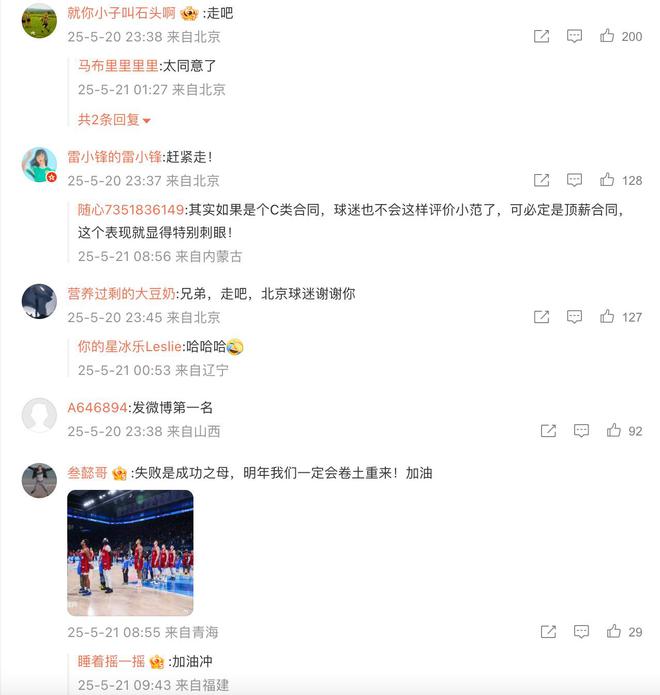660x695 pixels.
Task: Open 睡着摇一摇's profile link
Action: click(x=112, y=662)
